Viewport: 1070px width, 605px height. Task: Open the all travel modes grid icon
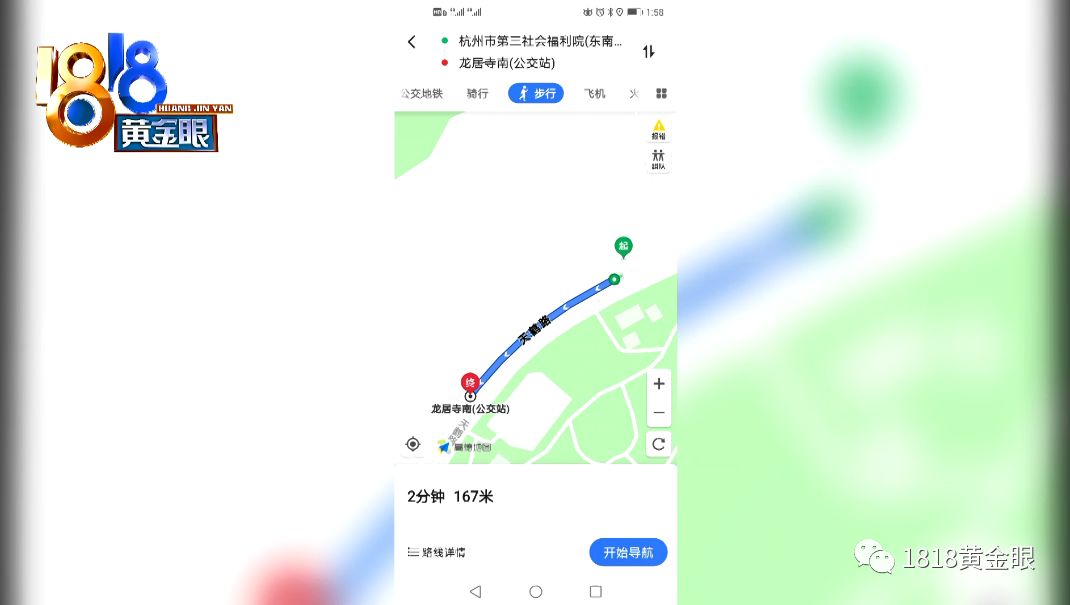coord(661,93)
